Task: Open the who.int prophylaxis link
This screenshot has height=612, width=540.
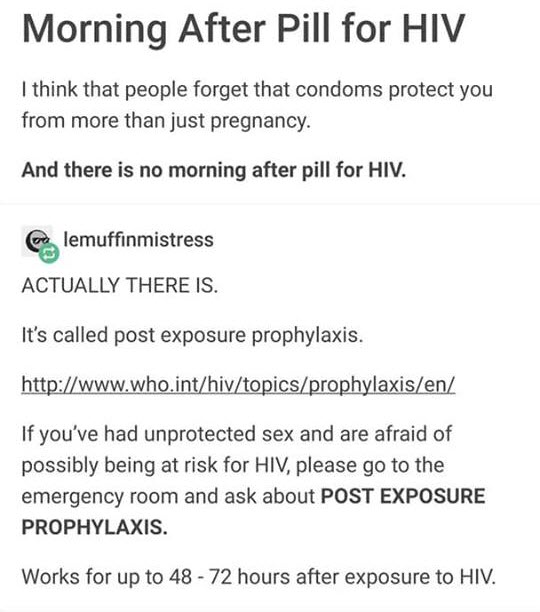Action: 238,384
